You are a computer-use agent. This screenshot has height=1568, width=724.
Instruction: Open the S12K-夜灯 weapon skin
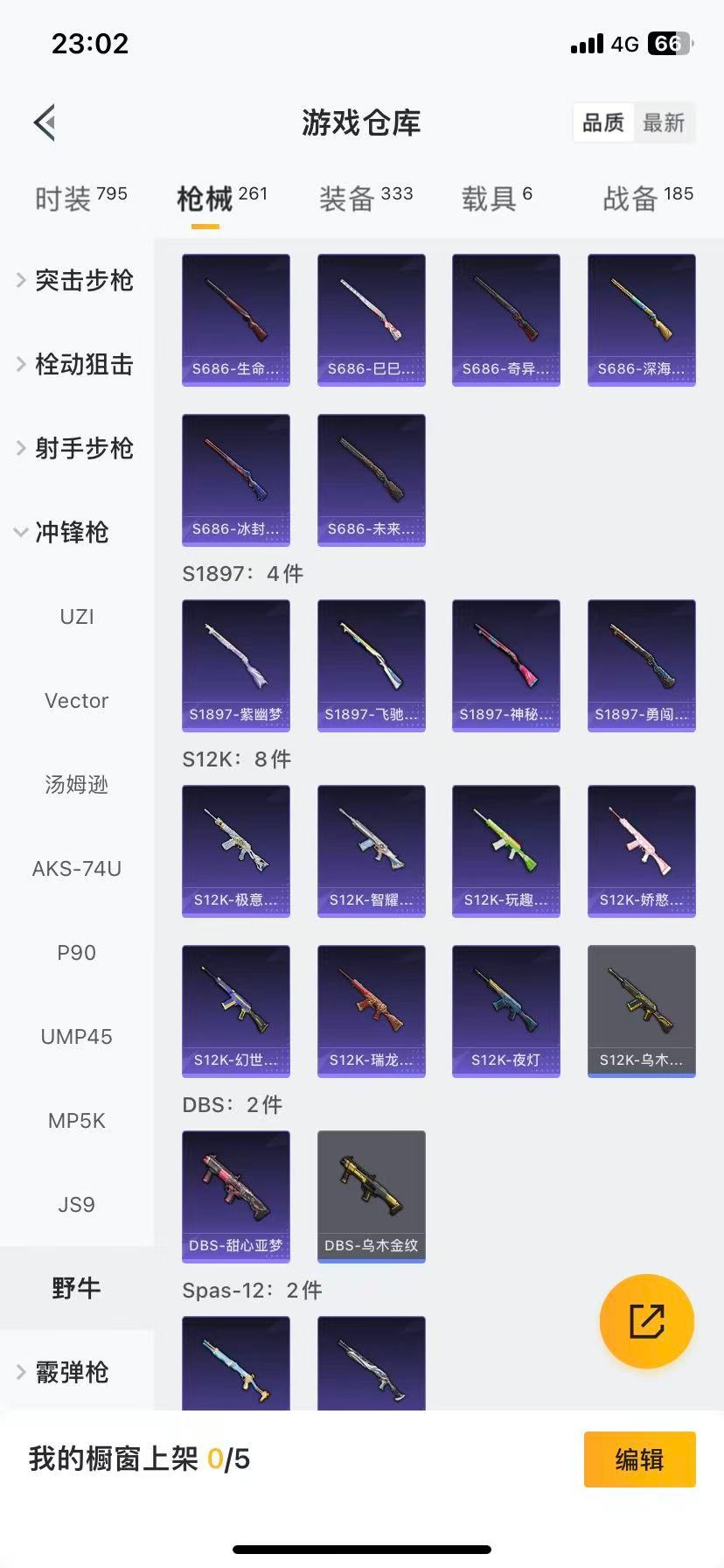(x=505, y=1011)
